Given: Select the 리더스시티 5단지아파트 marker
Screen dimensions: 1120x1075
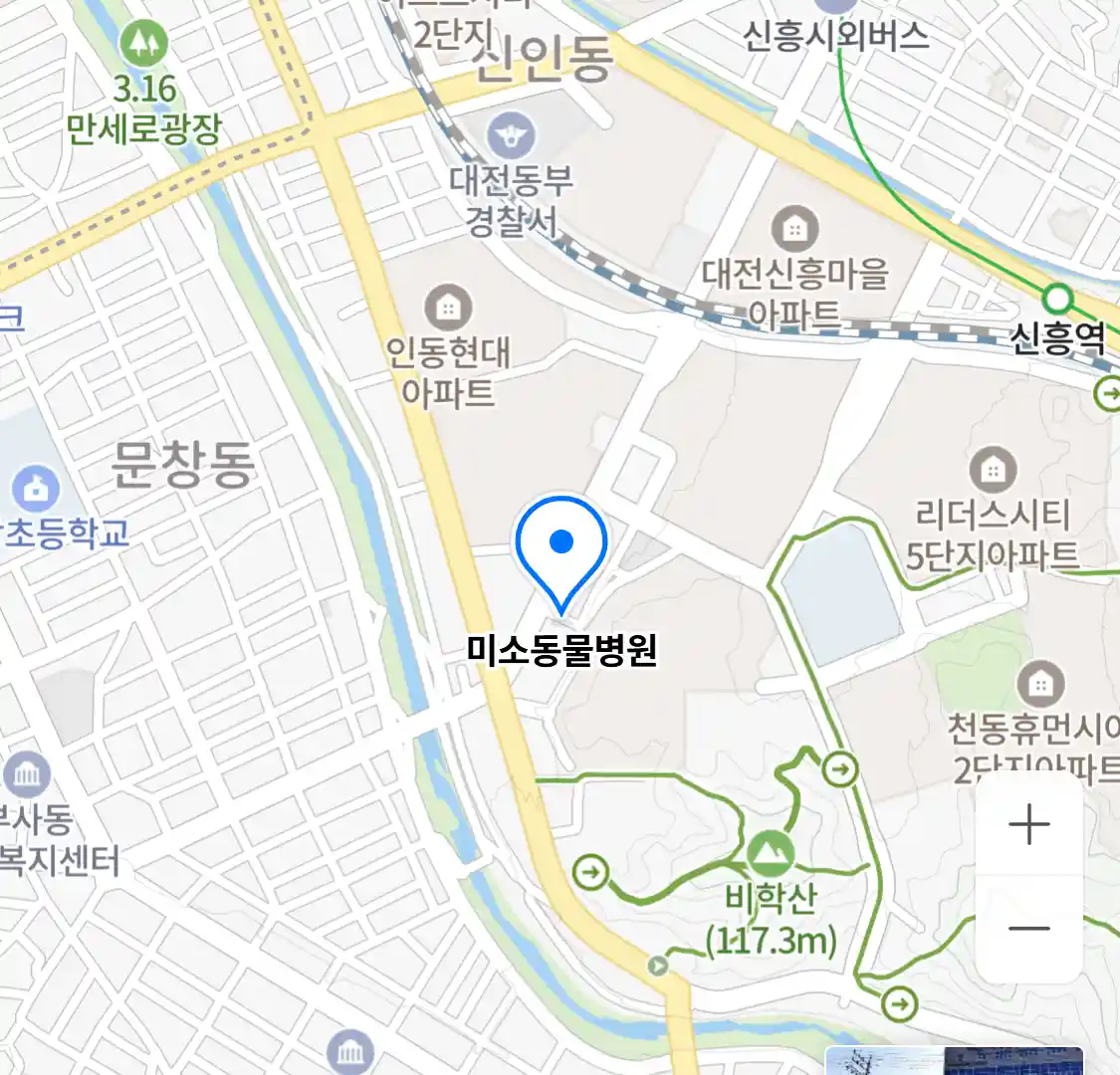Looking at the screenshot, I should tap(993, 469).
